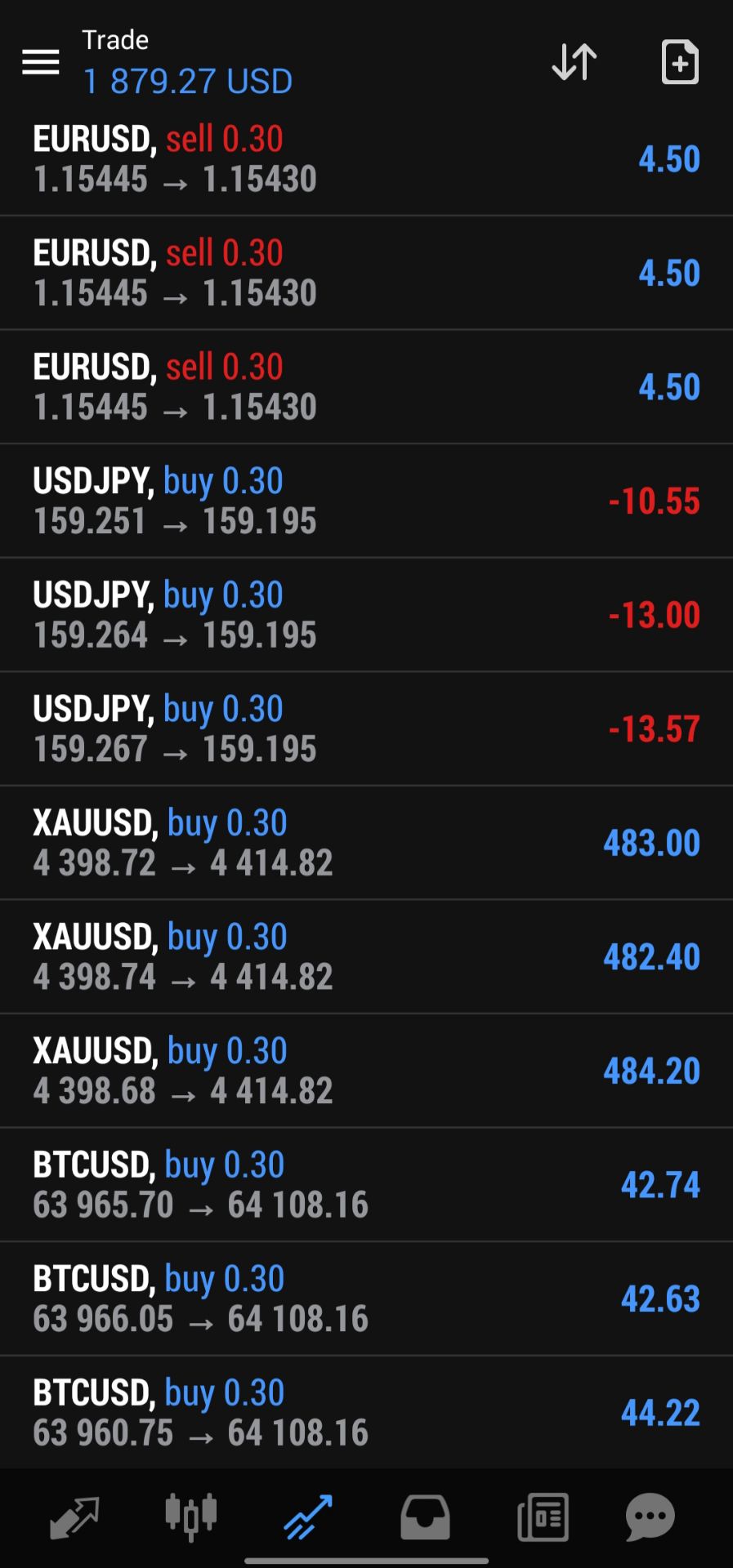Open XAUUSD position with 483.00 profit
733x1568 pixels.
click(x=366, y=843)
